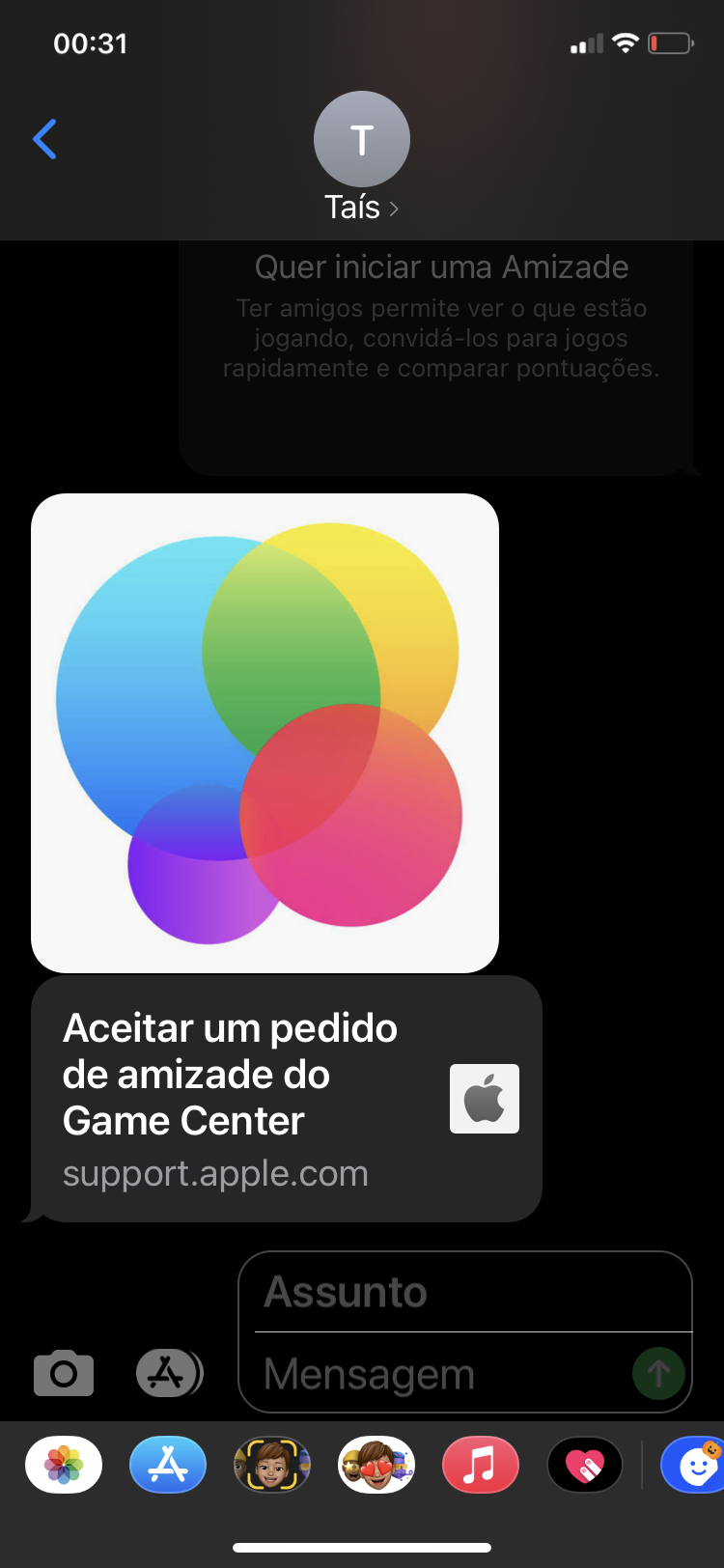Open the Memoji stickers app

pos(376,1466)
